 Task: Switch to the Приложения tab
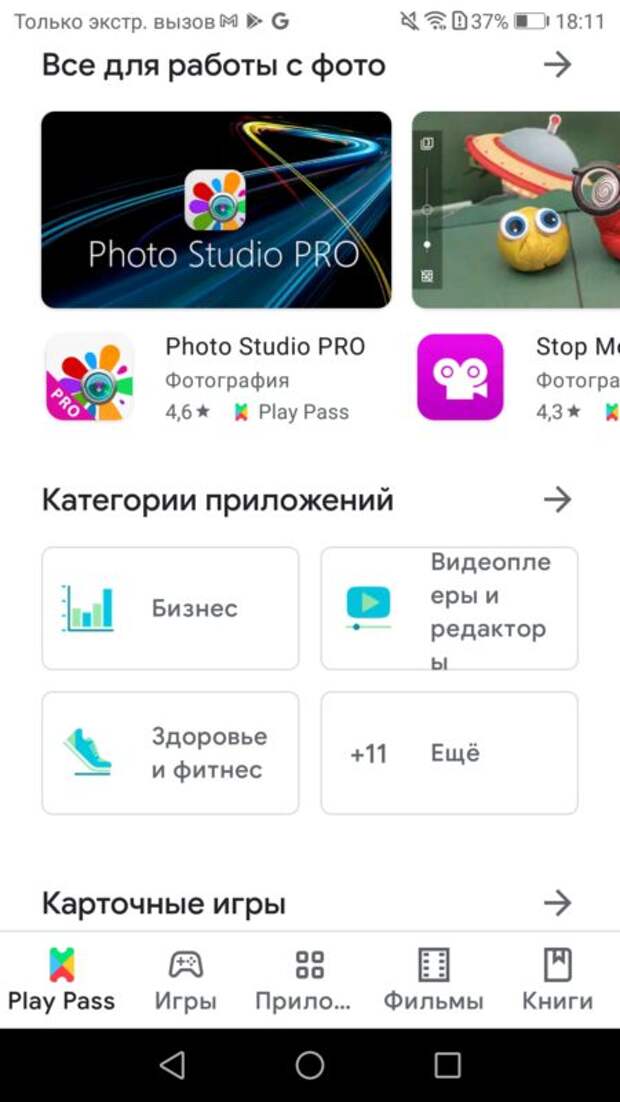click(309, 980)
